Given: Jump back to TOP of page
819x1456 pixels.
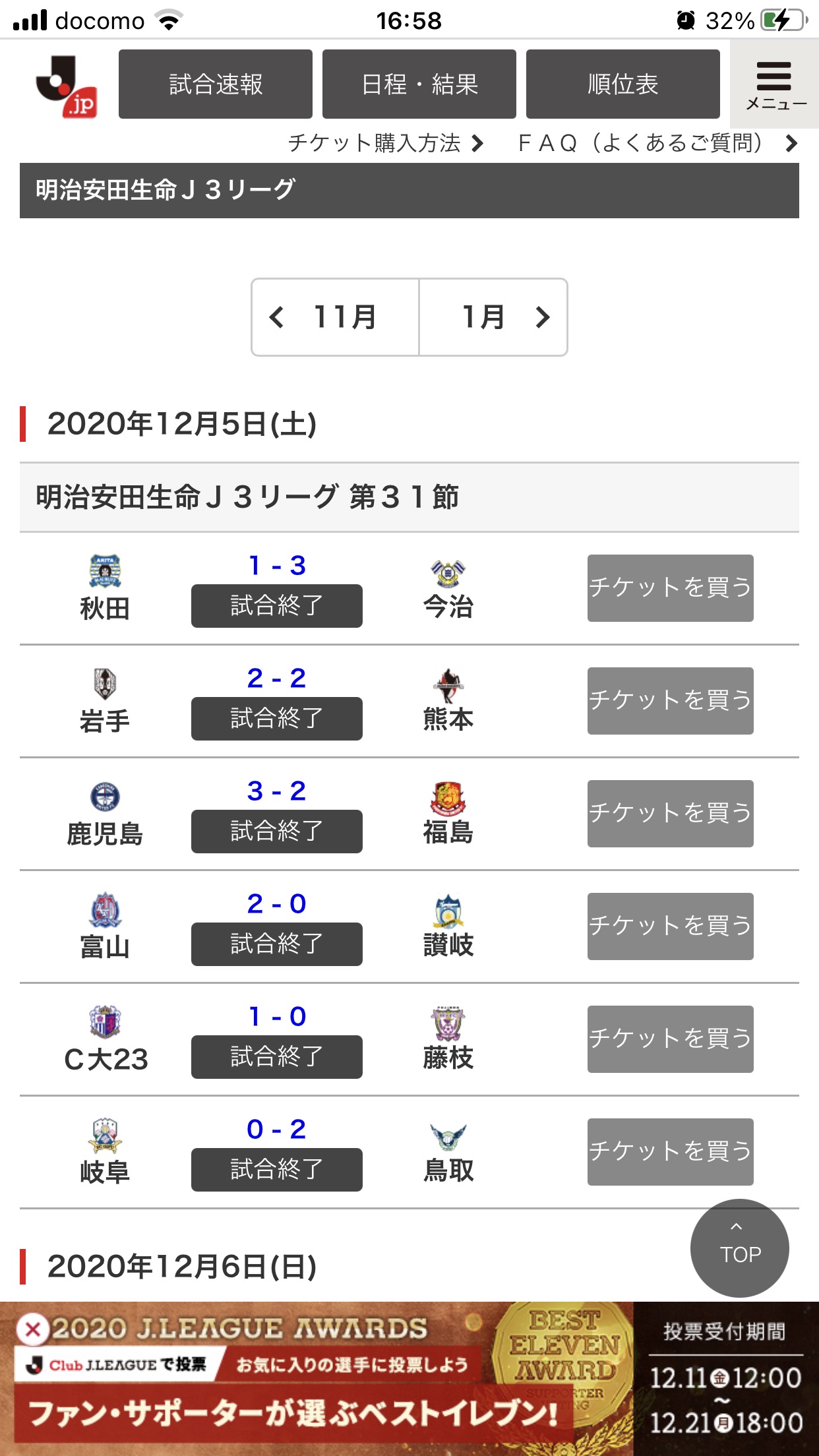Looking at the screenshot, I should (x=740, y=1248).
